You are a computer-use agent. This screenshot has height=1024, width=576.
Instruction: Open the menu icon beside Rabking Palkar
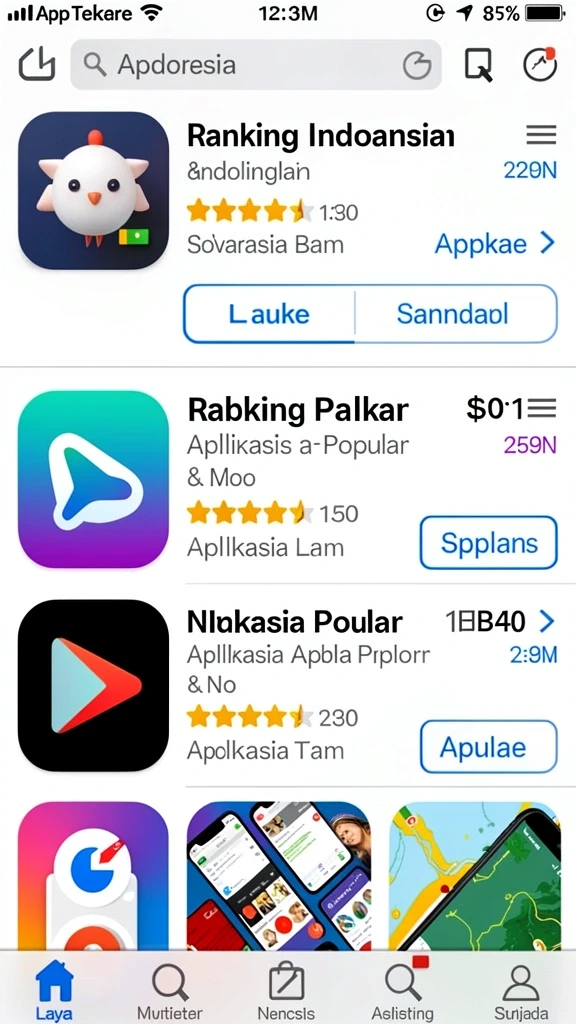(x=542, y=409)
